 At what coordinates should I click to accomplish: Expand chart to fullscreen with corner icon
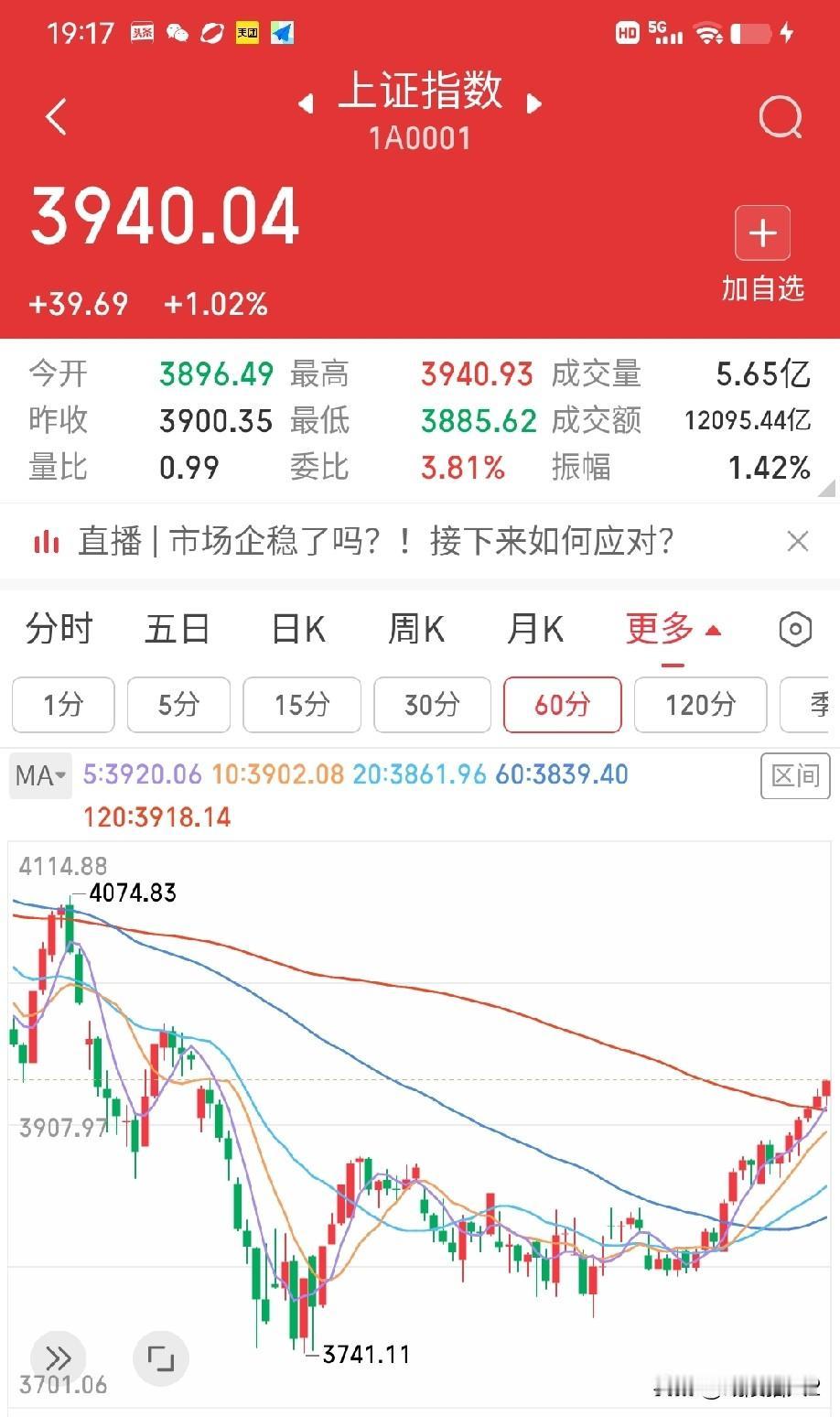(x=161, y=1358)
